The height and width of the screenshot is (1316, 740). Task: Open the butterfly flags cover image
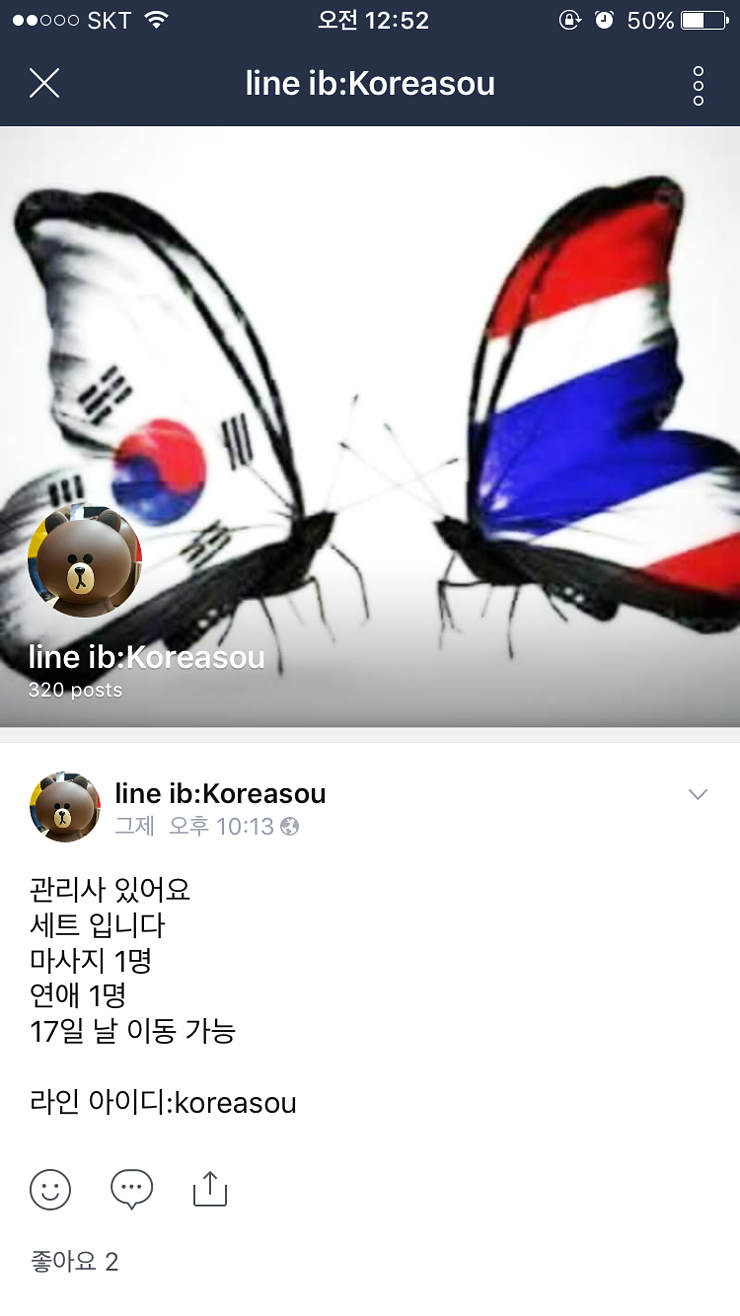370,427
